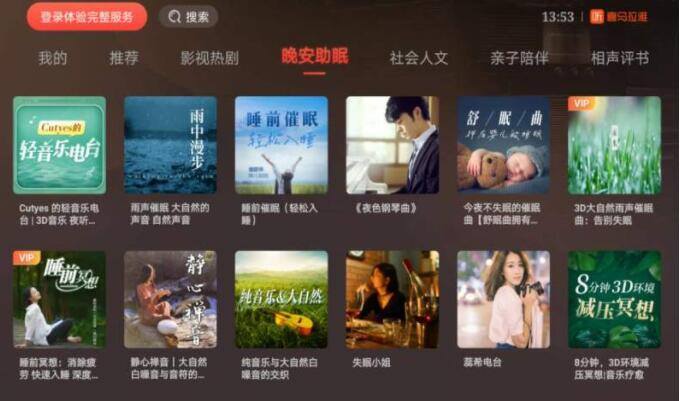Screen dimensions: 680x401
Task: Open the 静心禅音 album
Action: pyautogui.click(x=170, y=299)
